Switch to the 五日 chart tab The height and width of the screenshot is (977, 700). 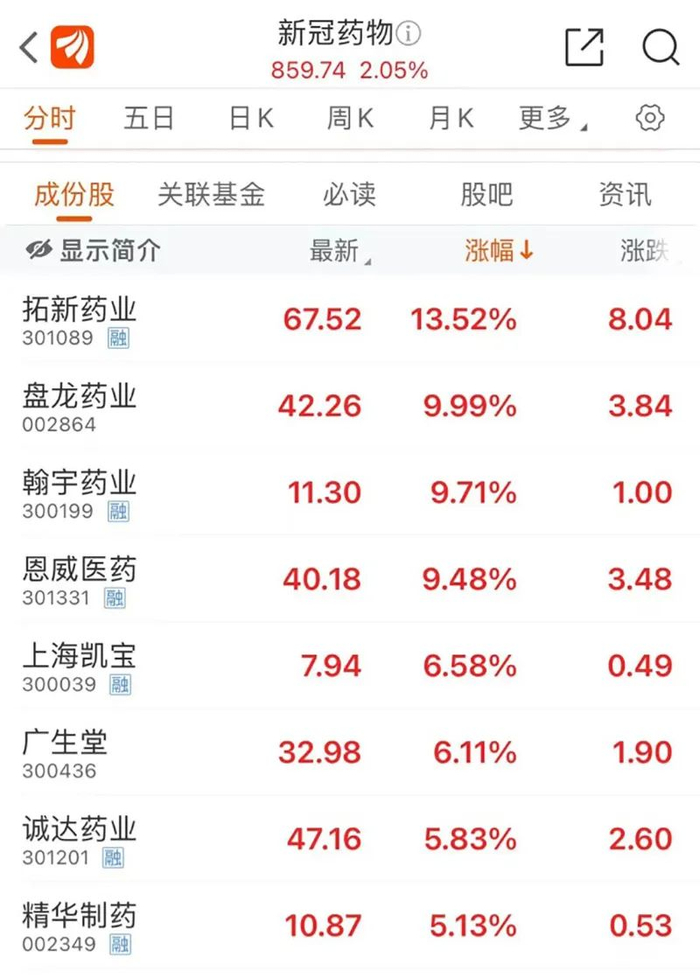point(149,118)
